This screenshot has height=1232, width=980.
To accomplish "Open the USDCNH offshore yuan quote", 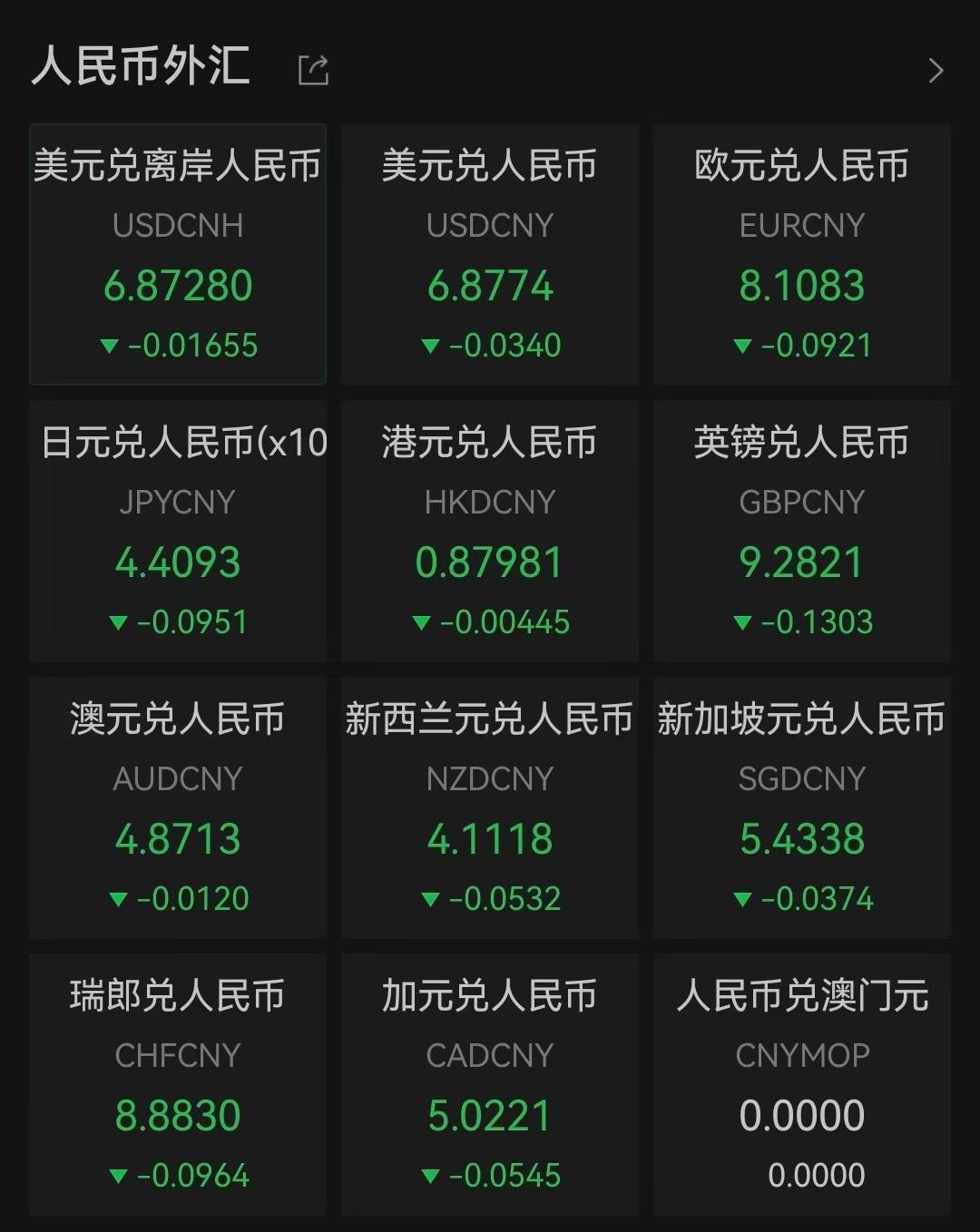I will coord(178,255).
